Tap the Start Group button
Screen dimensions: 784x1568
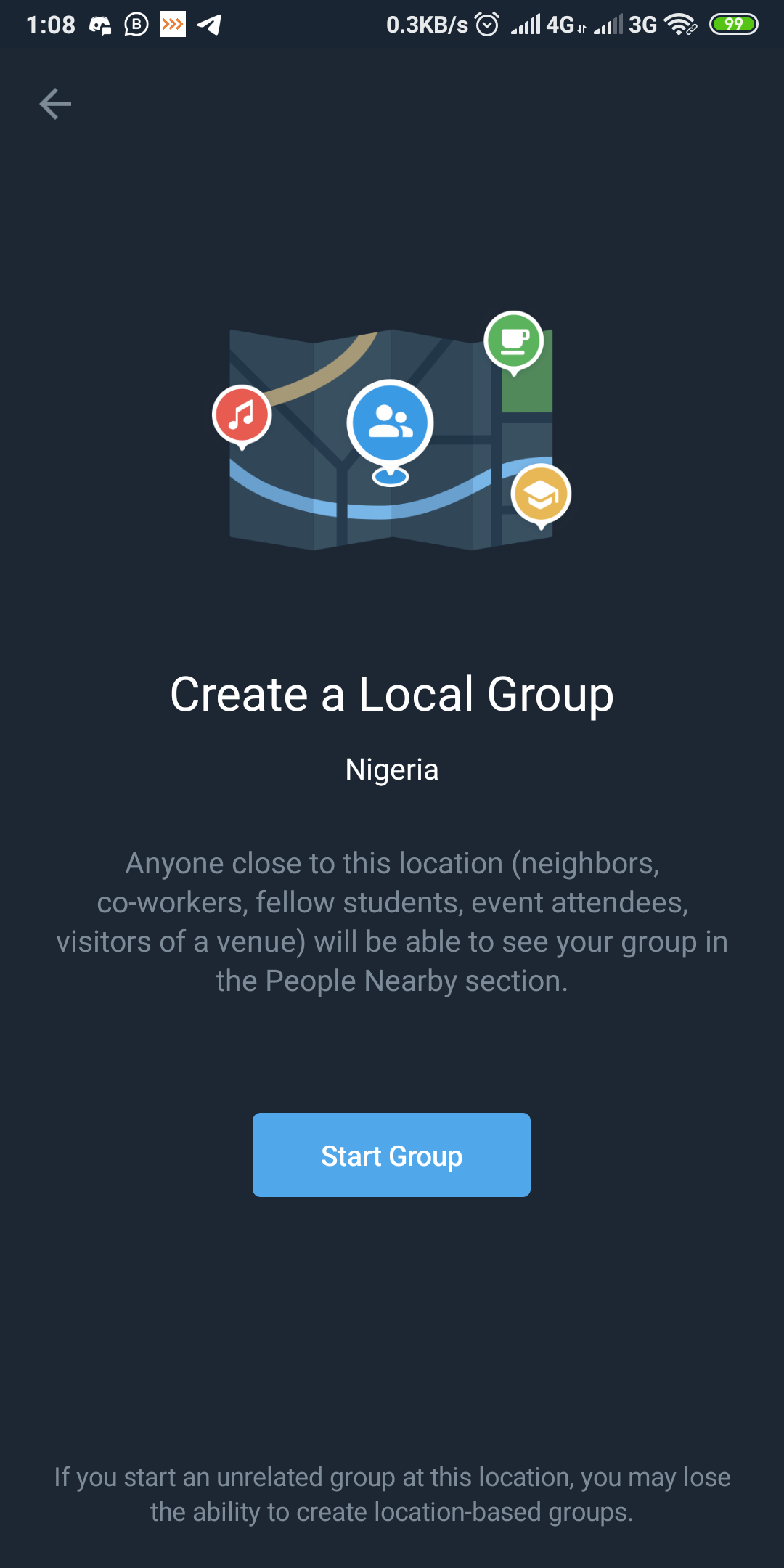(x=391, y=1155)
